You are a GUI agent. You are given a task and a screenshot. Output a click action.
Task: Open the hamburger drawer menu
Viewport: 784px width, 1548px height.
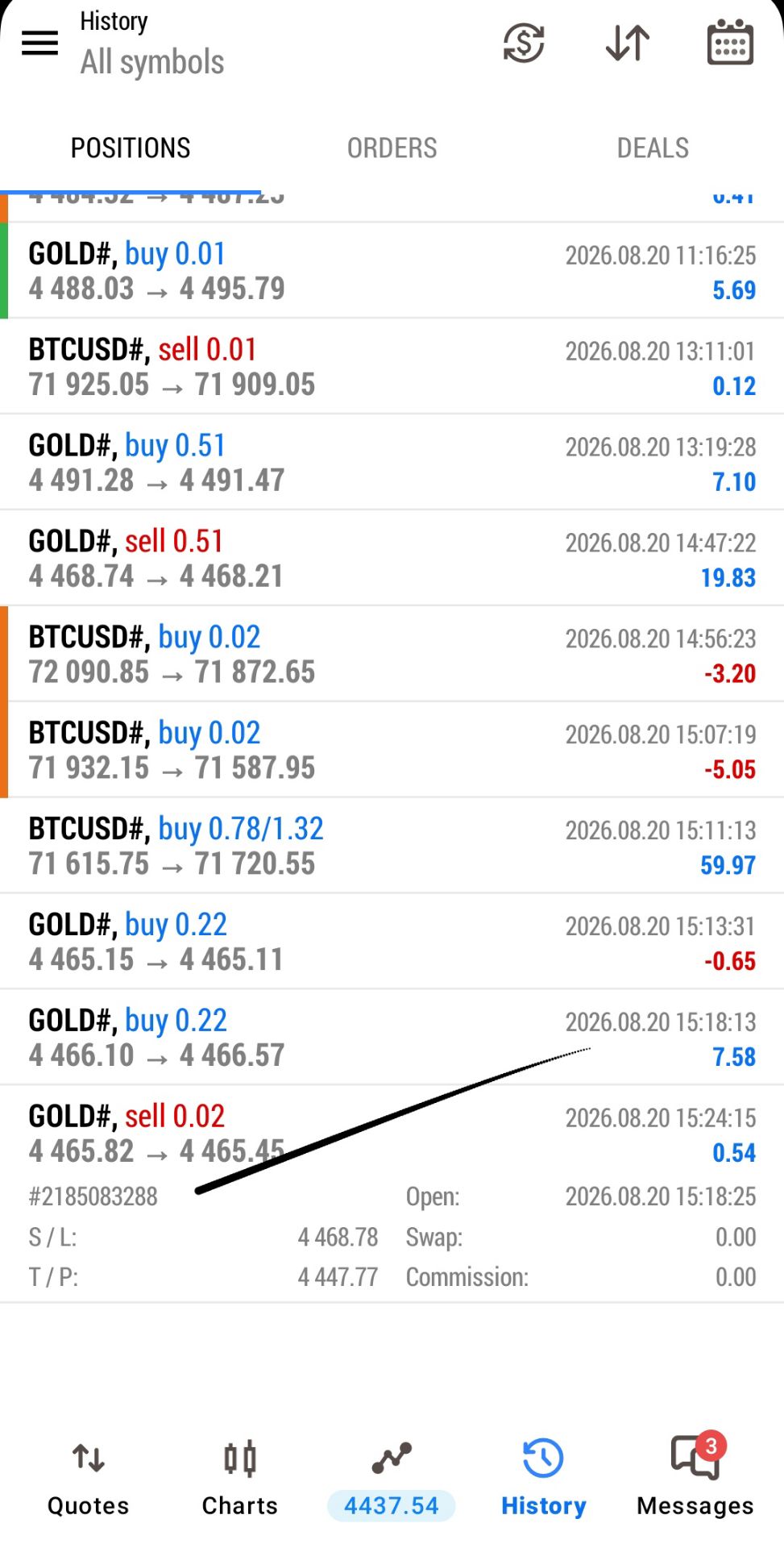tap(39, 43)
